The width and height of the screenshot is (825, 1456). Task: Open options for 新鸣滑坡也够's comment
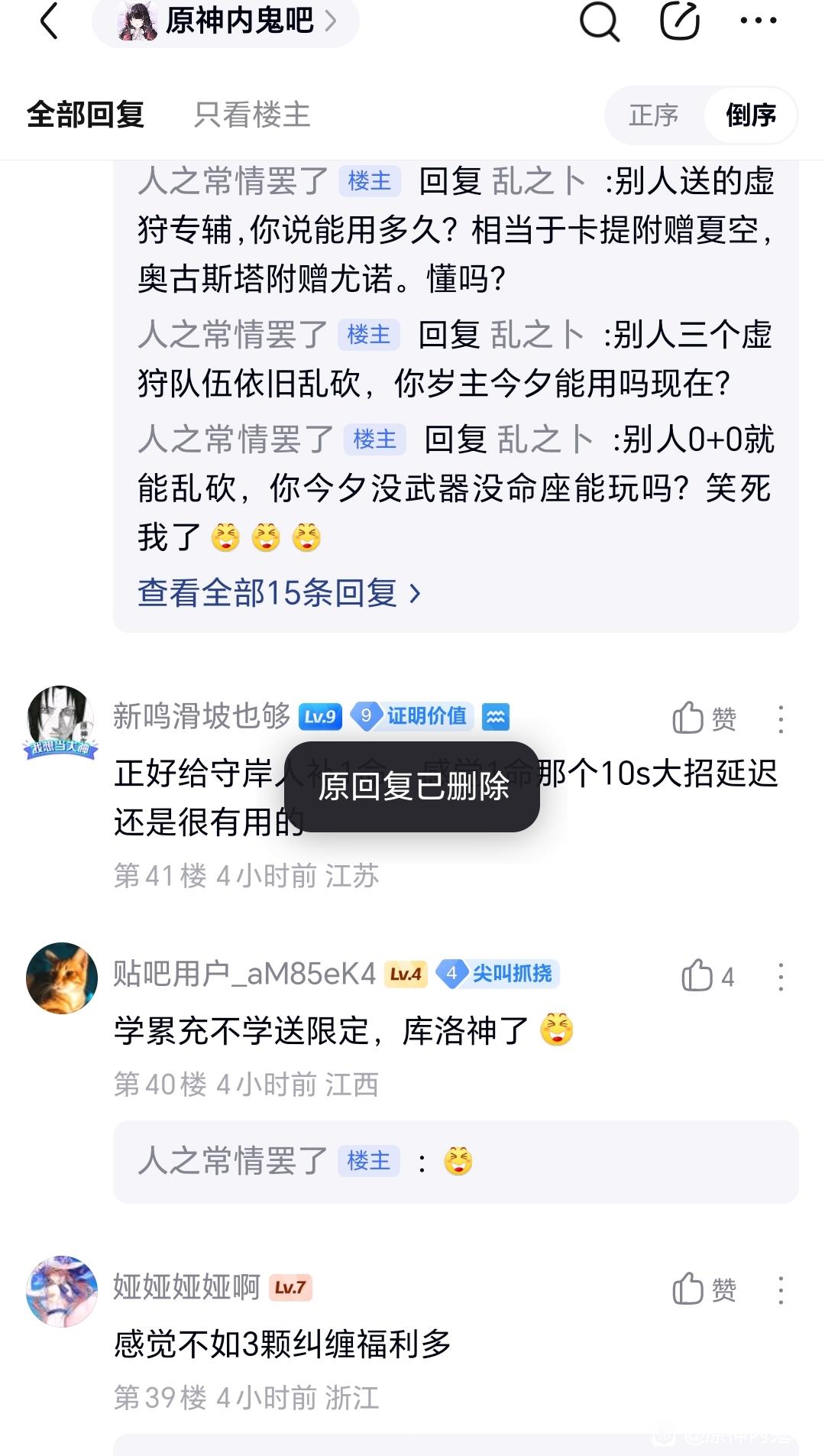pos(781,719)
